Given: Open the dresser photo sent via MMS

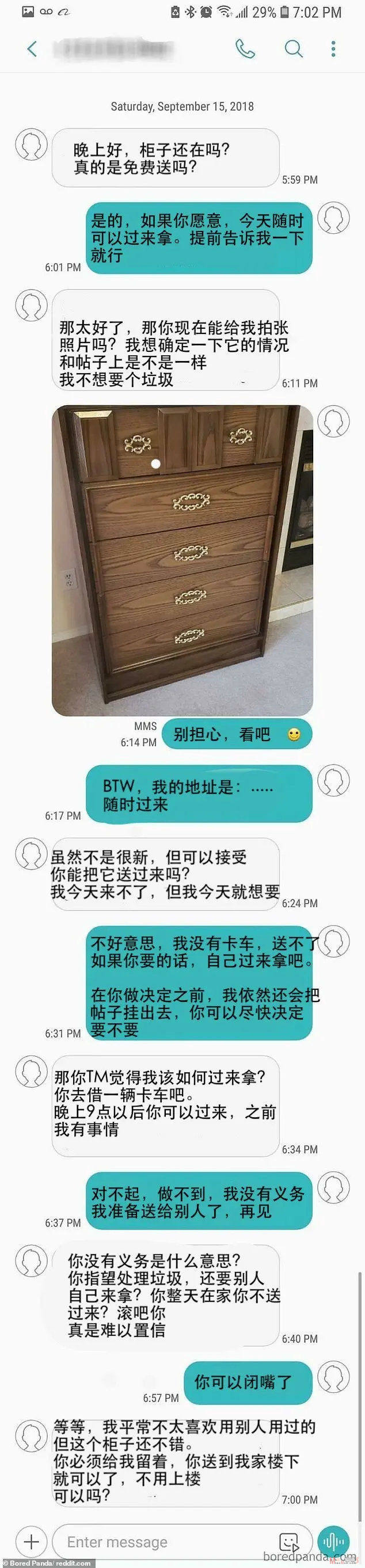Looking at the screenshot, I should point(182,560).
